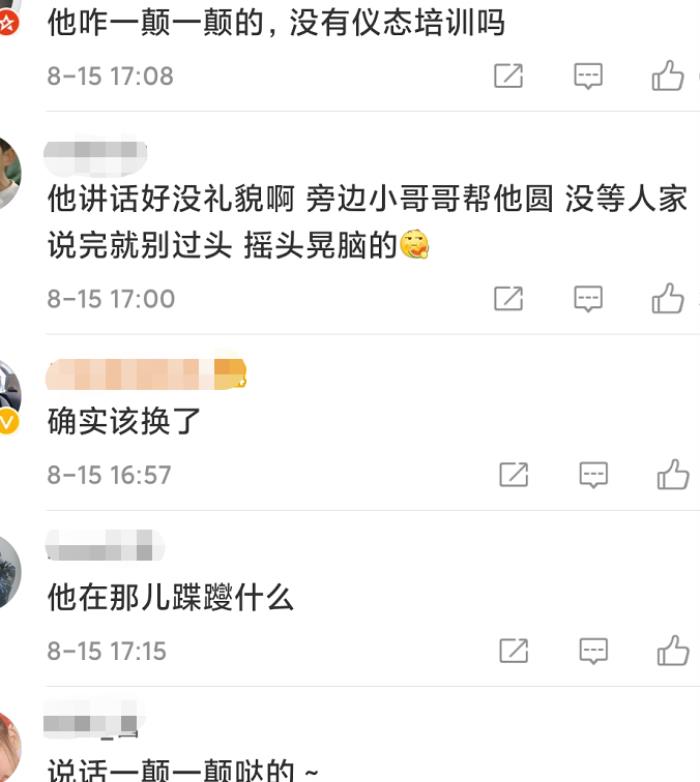Like the comment "确实该换了"
The height and width of the screenshot is (782, 700).
[x=673, y=475]
